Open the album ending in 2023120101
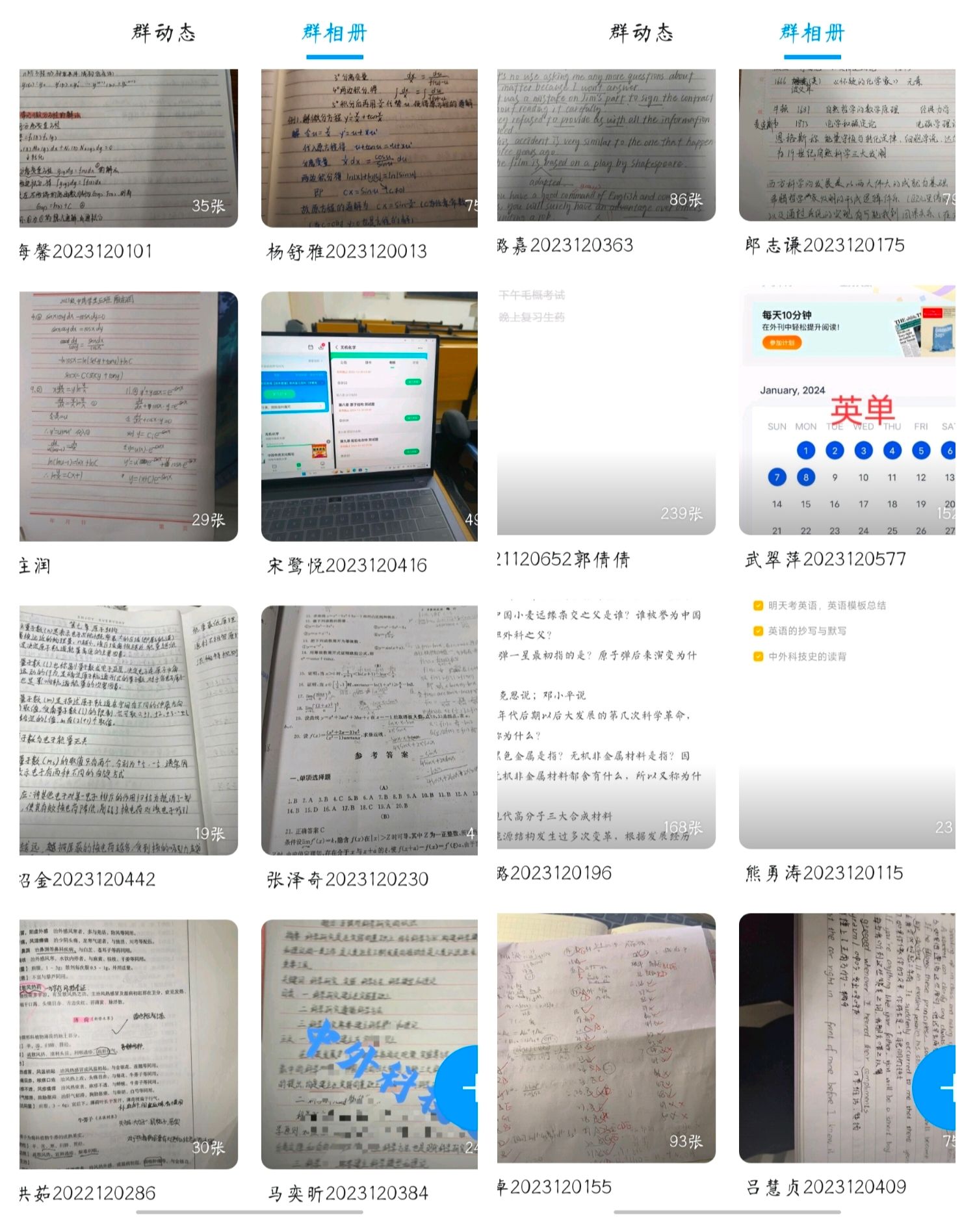Screen dimensions: 975x1232 click(x=128, y=148)
